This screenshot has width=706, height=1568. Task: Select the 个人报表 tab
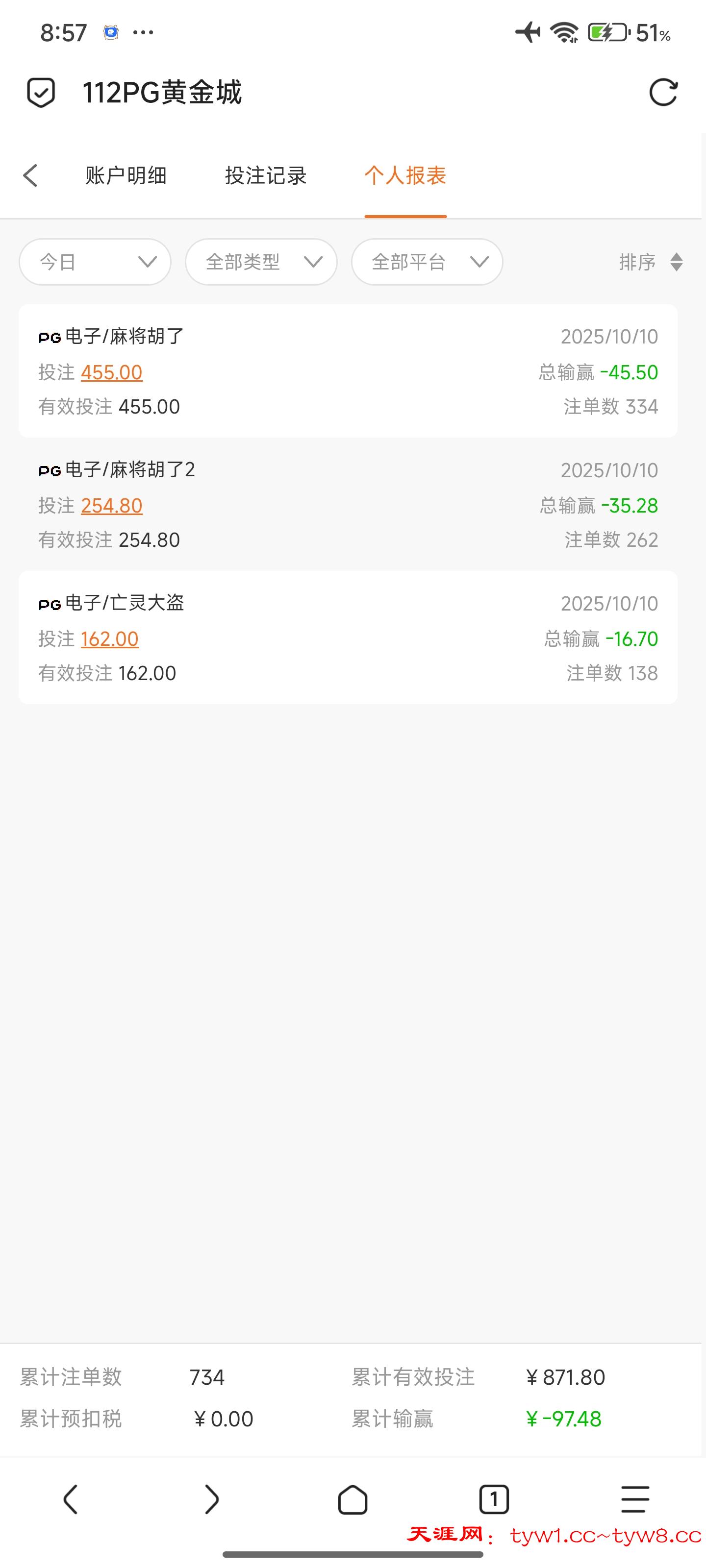tap(405, 176)
